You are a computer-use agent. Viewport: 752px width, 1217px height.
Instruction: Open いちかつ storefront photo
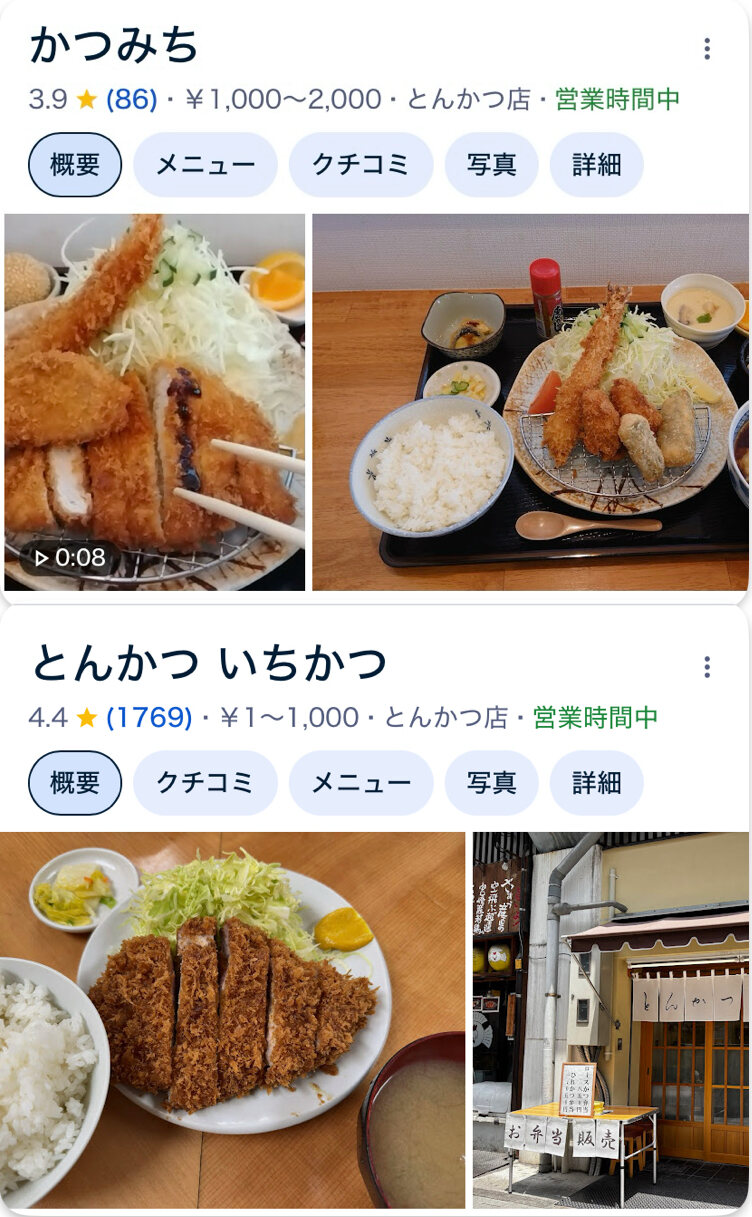[x=610, y=1020]
